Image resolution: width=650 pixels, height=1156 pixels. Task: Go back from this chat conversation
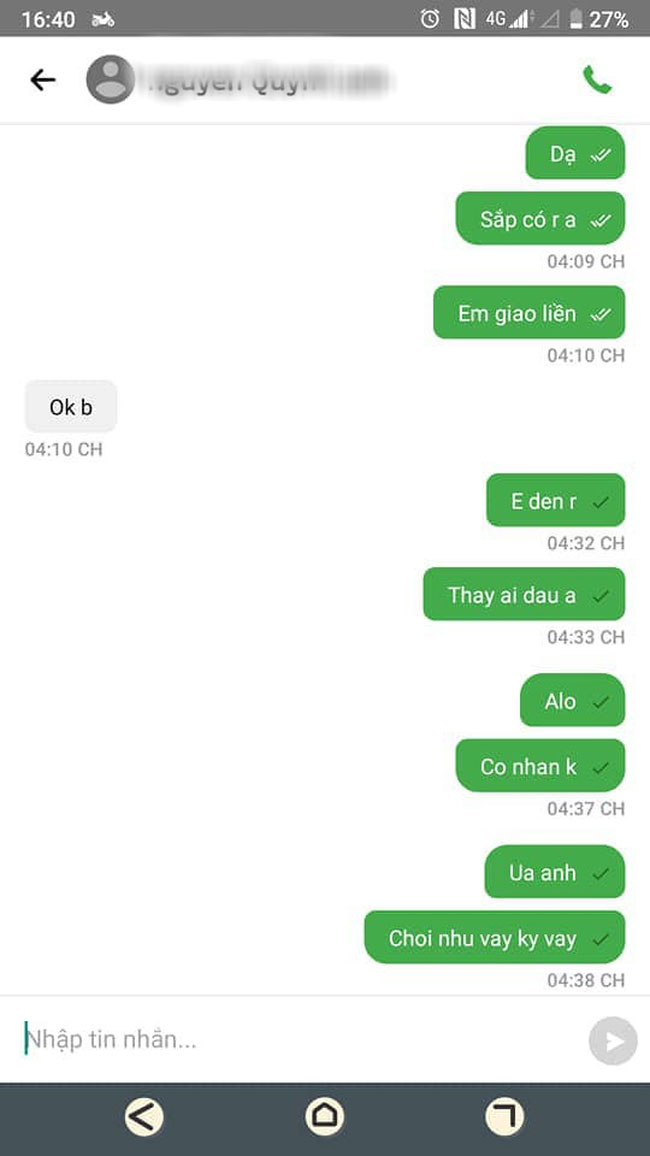click(x=43, y=80)
